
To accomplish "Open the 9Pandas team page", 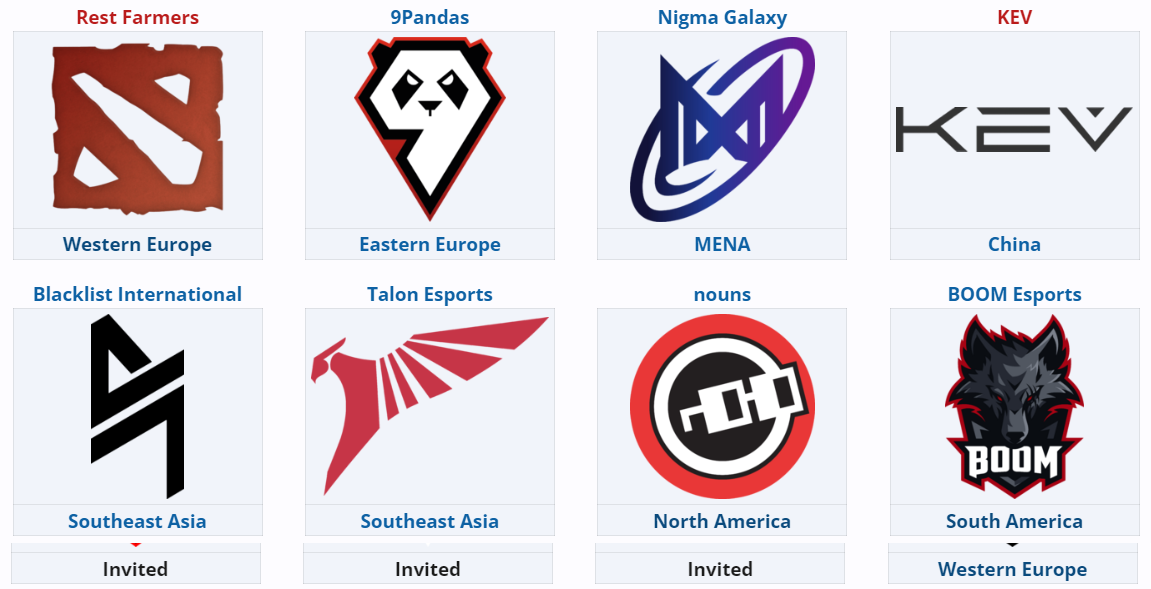I will coord(429,18).
